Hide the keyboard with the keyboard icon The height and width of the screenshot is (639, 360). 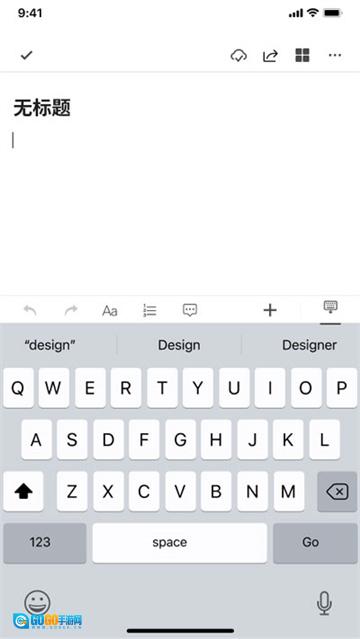330,307
